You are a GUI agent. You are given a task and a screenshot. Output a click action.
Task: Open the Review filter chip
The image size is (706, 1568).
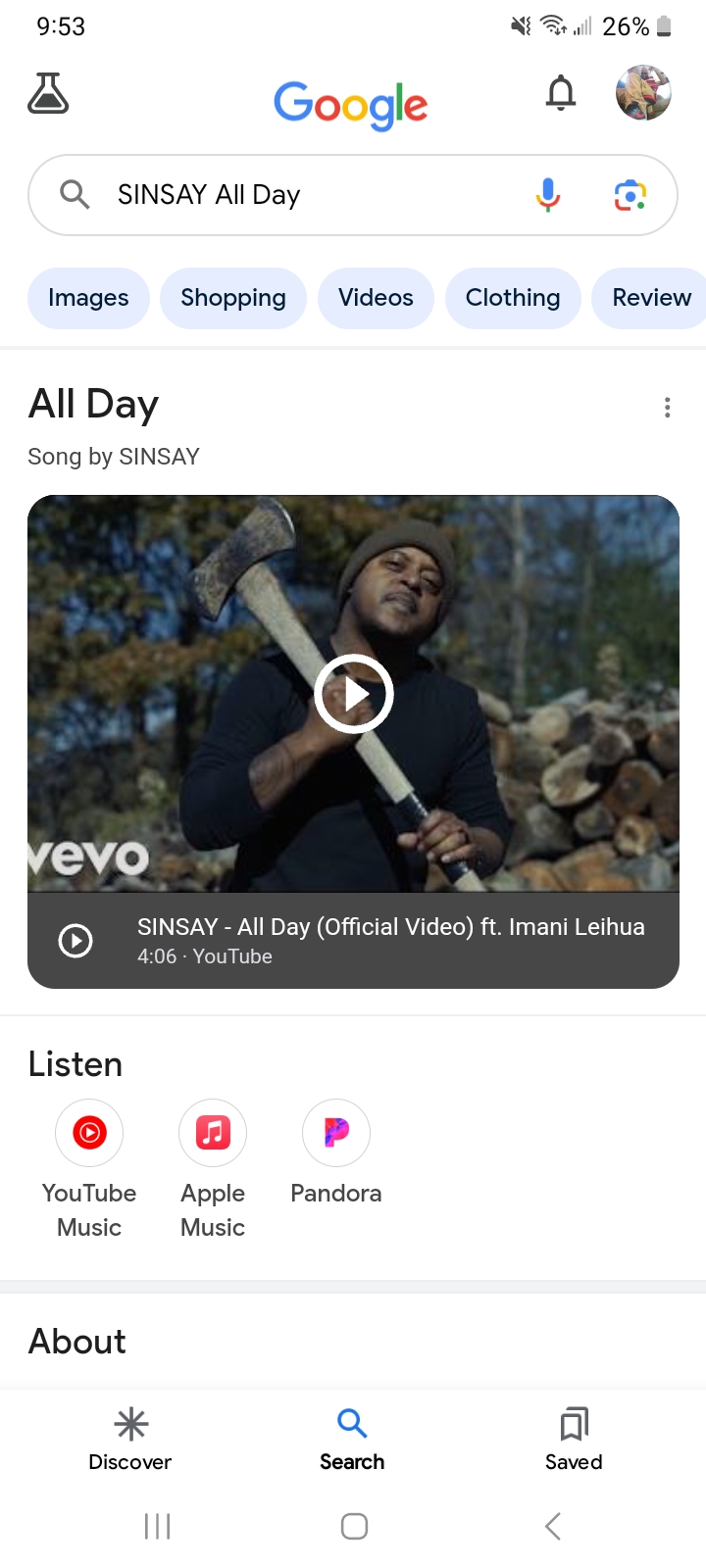pyautogui.click(x=650, y=298)
